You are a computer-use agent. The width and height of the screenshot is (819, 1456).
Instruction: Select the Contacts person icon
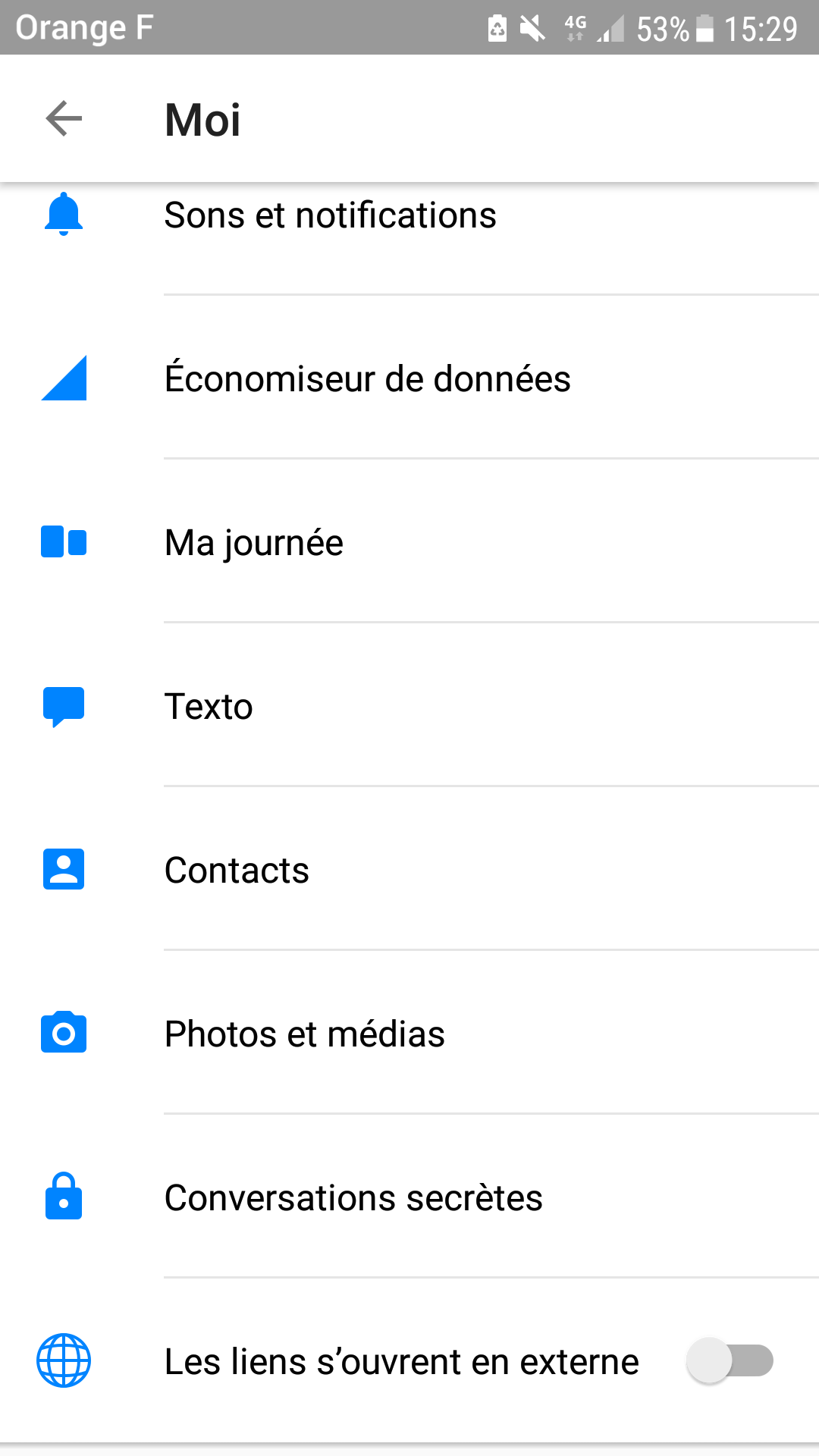point(64,870)
